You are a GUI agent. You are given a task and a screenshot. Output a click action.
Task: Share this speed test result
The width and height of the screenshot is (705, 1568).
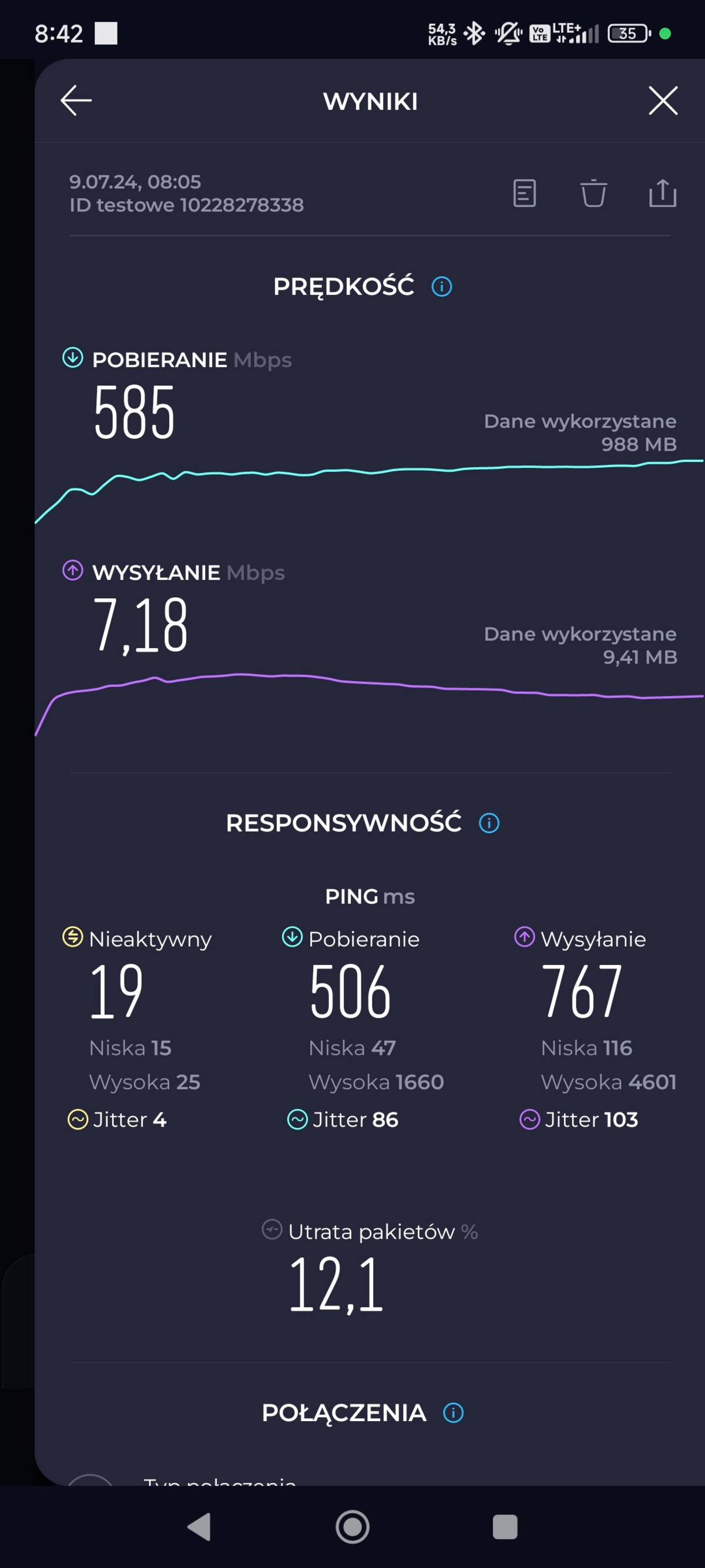click(x=663, y=193)
